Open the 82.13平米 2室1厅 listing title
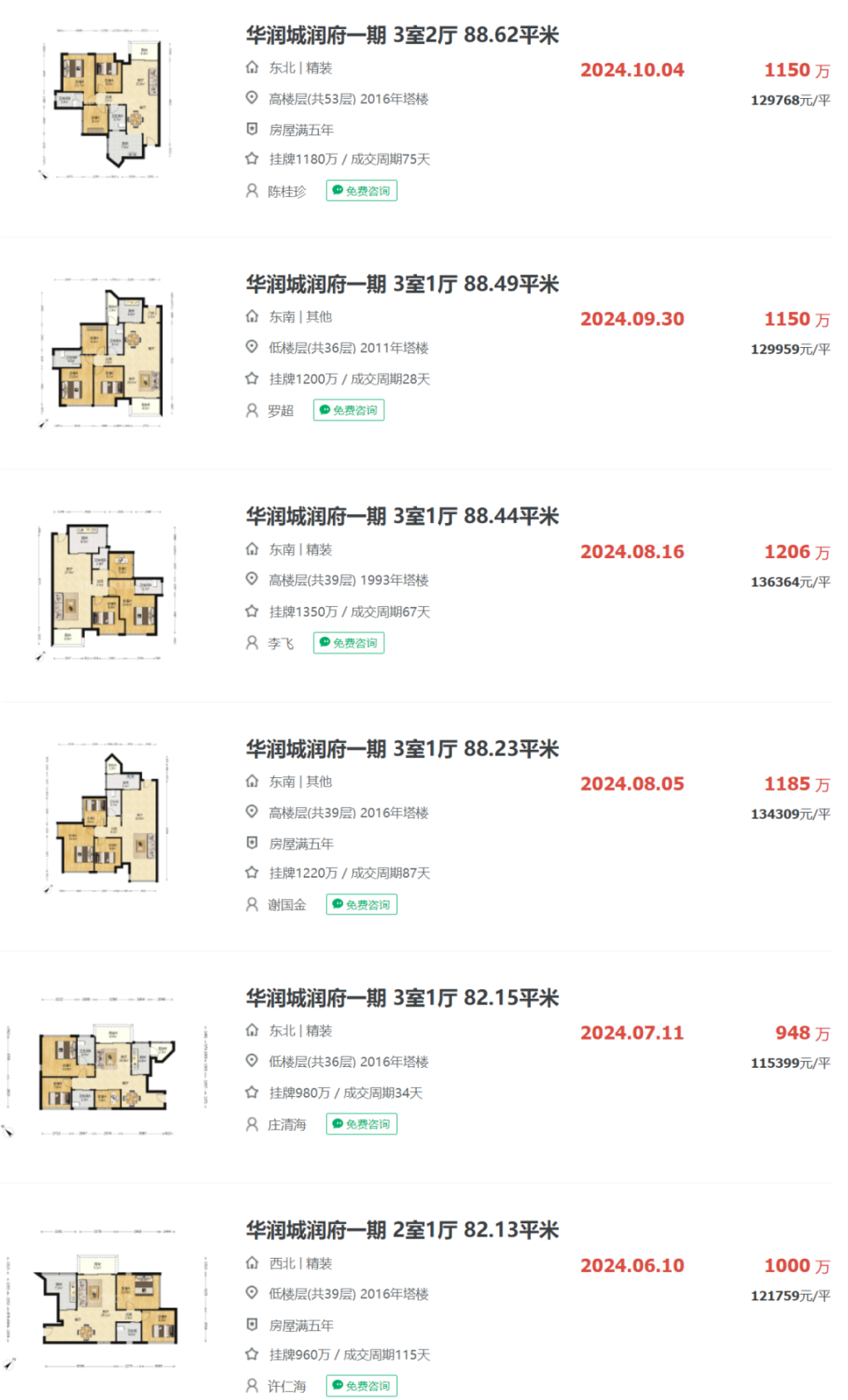Viewport: 848px width, 1400px height. (x=402, y=1230)
